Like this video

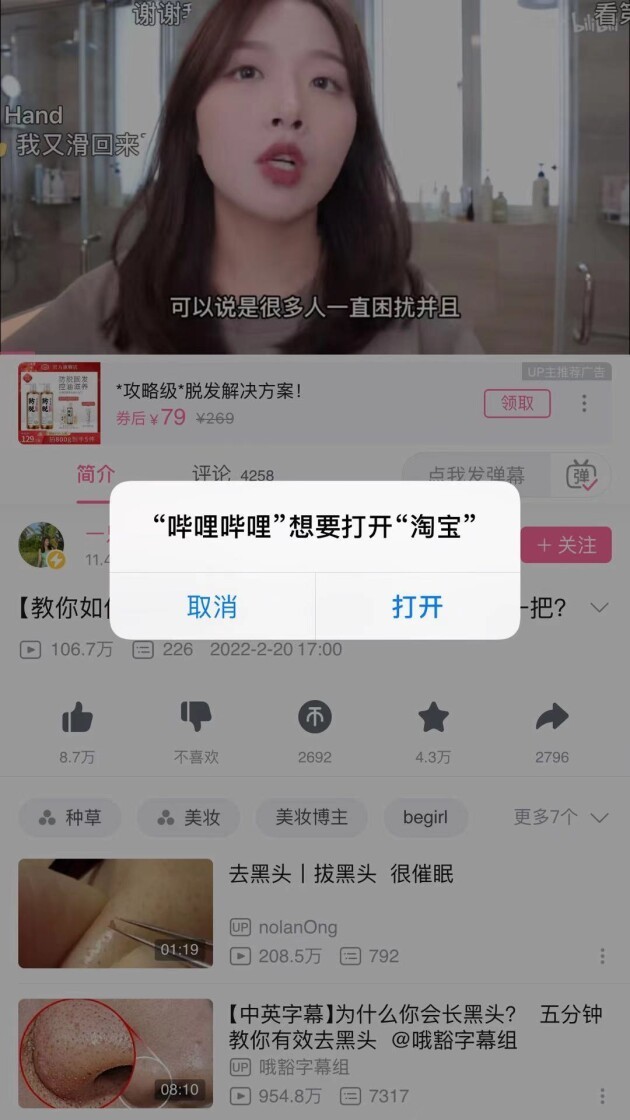[77, 717]
